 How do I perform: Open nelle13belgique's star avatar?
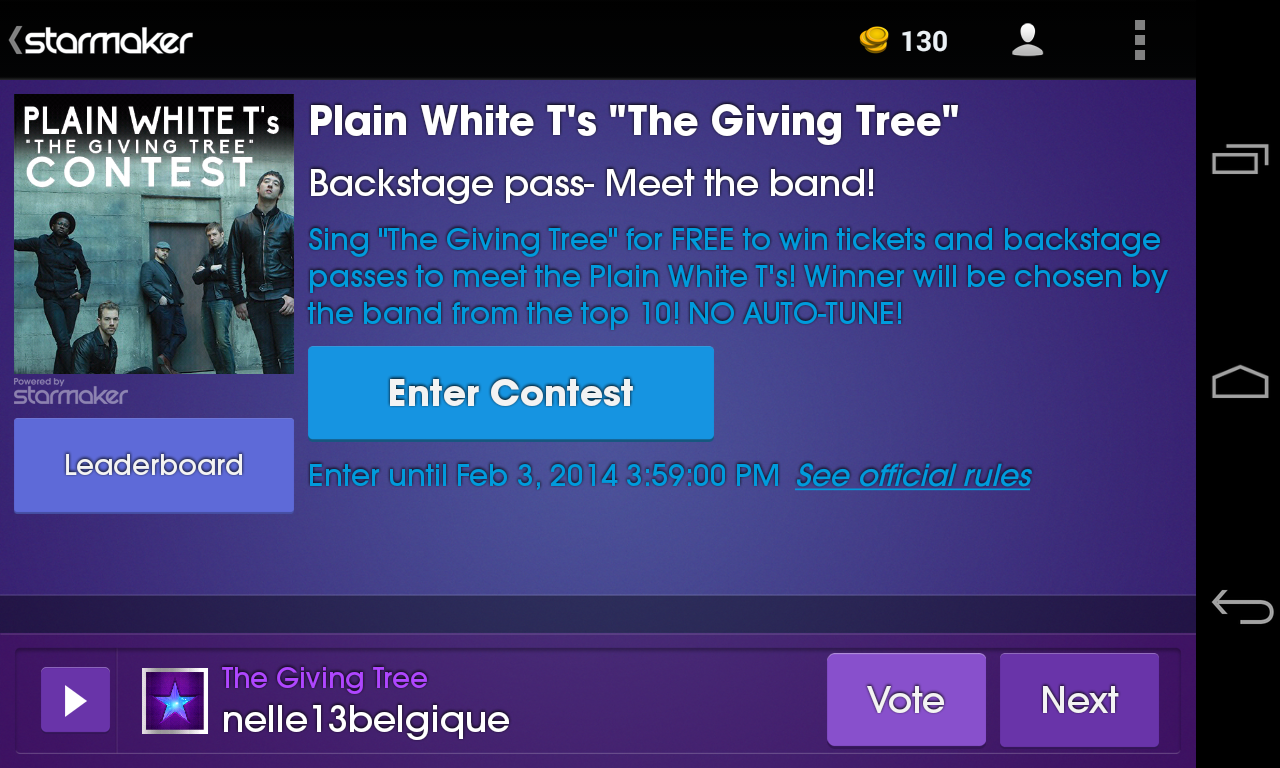click(x=175, y=701)
